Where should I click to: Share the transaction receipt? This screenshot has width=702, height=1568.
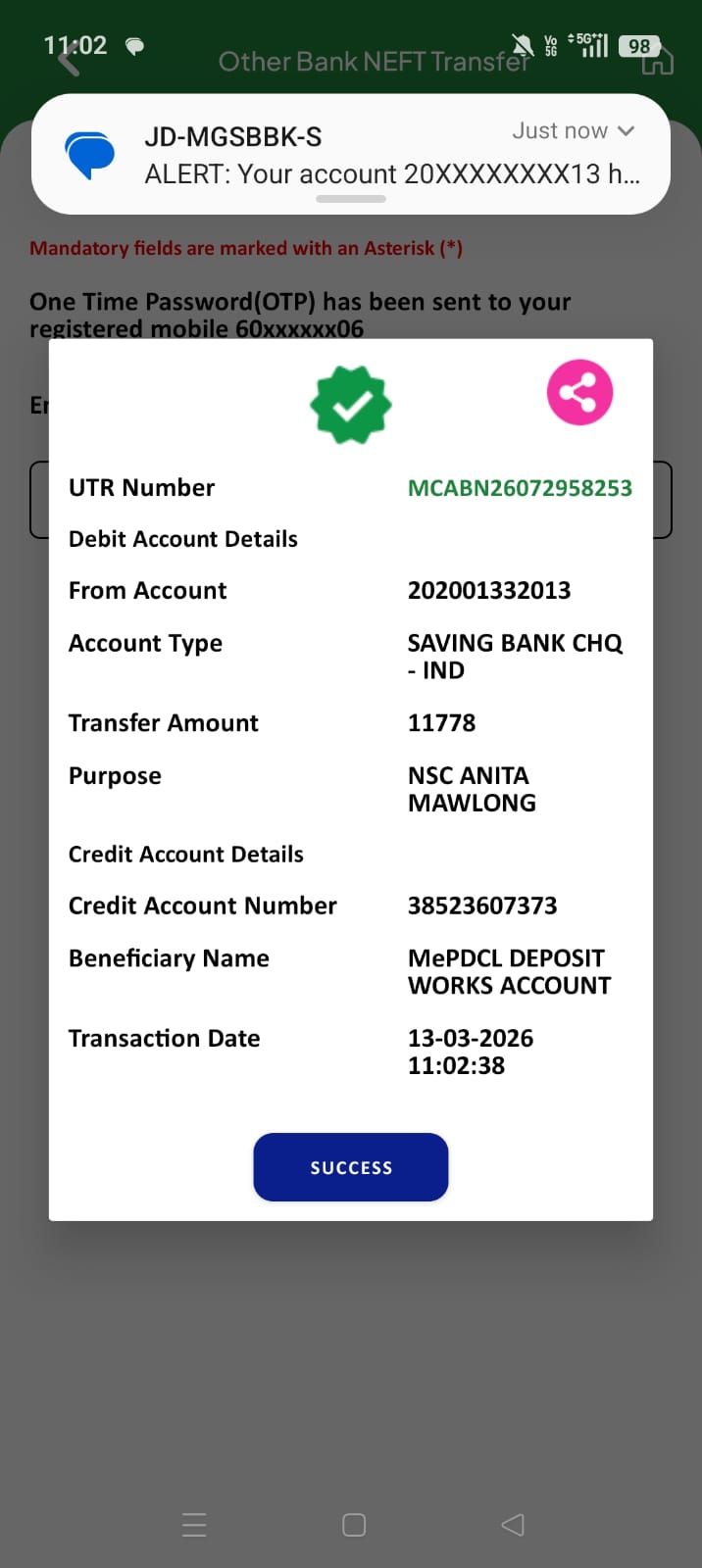pos(579,393)
